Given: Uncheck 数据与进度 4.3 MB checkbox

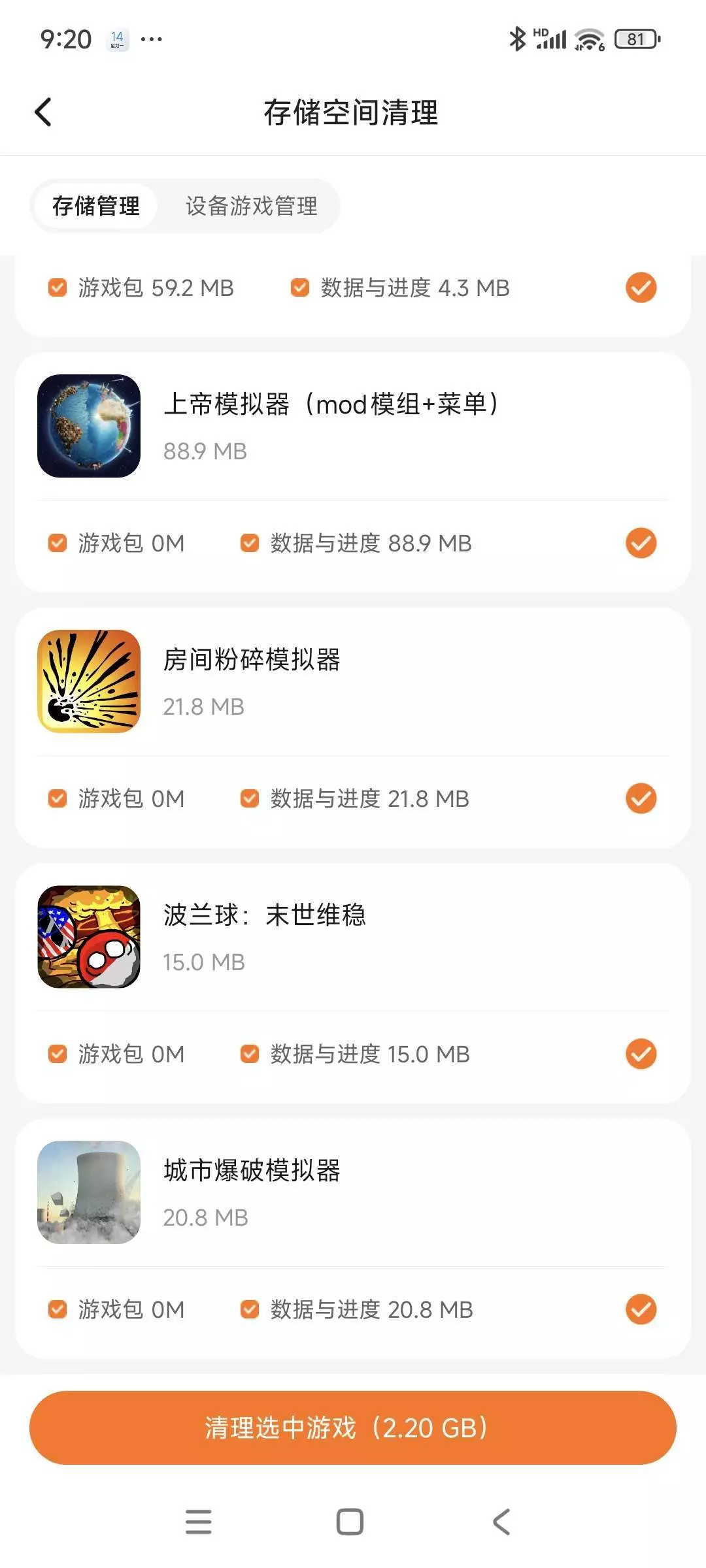Looking at the screenshot, I should [x=300, y=287].
